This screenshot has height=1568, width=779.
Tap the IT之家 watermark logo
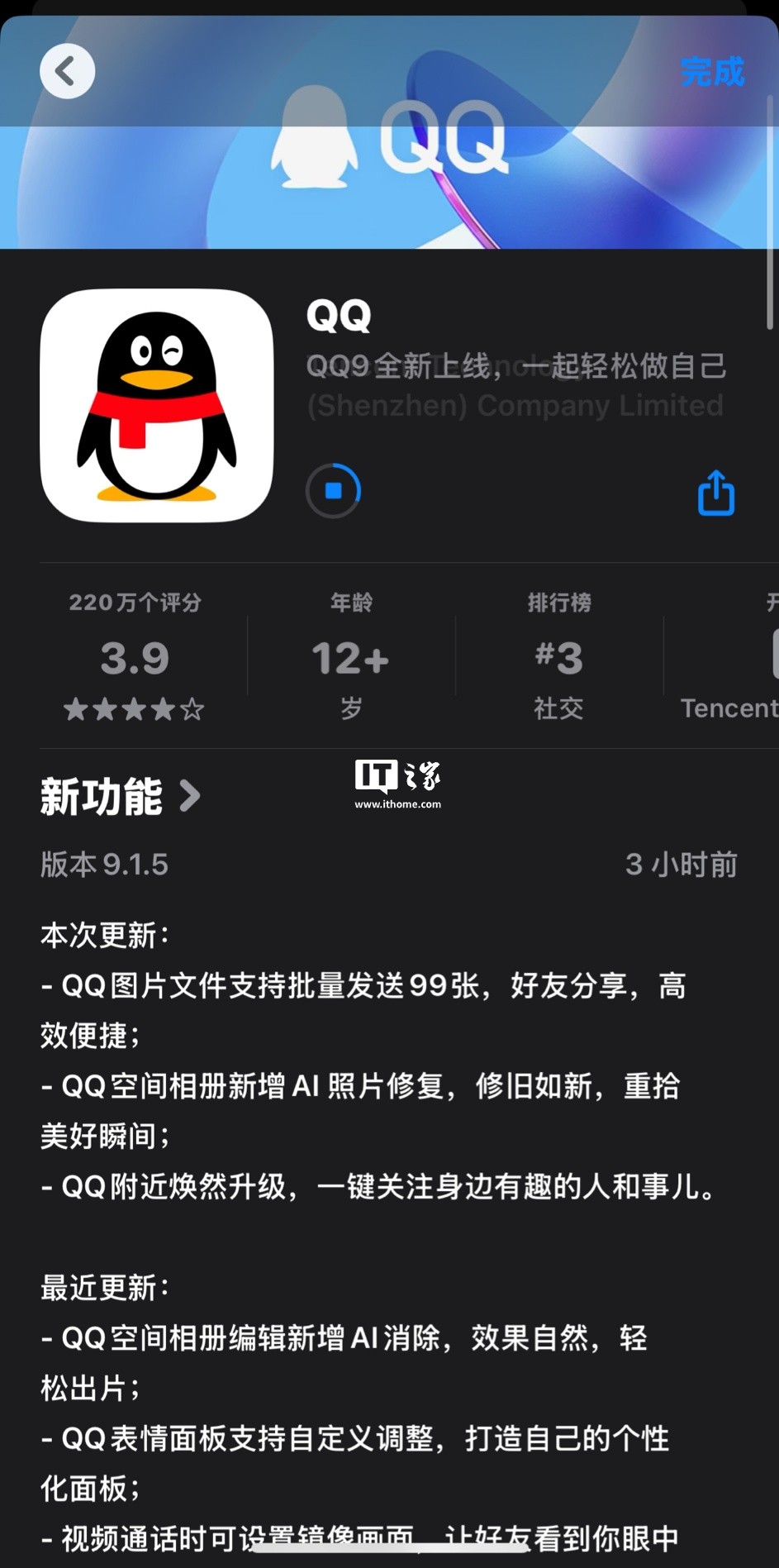(399, 784)
